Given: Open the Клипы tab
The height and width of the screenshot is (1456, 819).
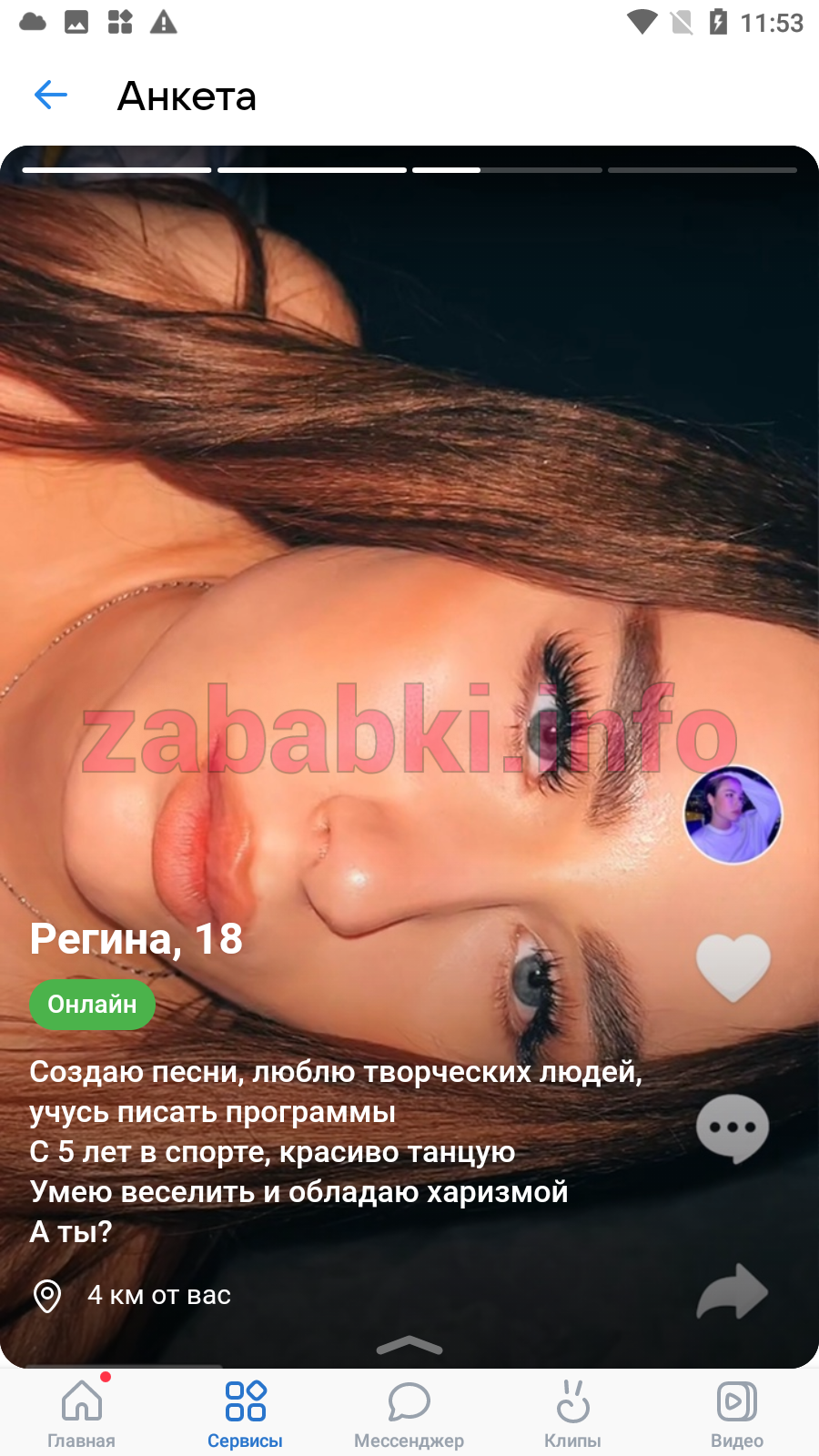Looking at the screenshot, I should tap(573, 1413).
